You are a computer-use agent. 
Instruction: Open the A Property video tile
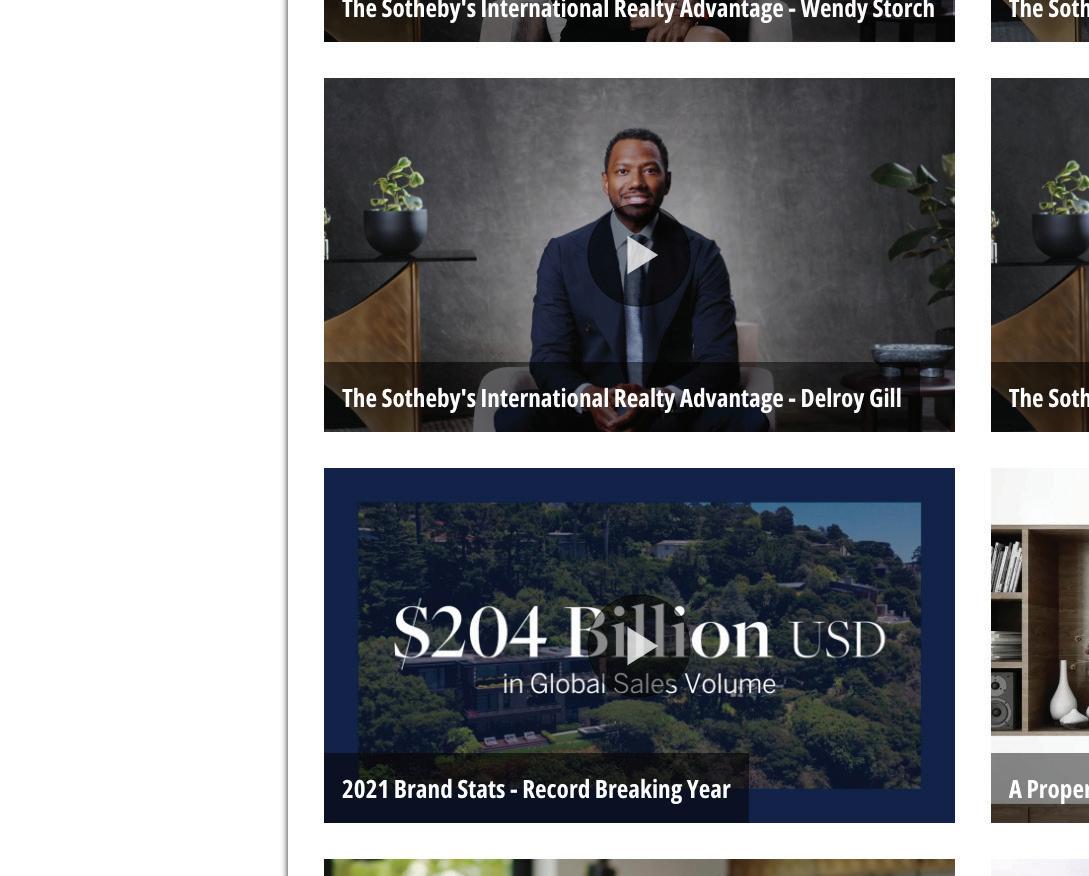coord(1040,645)
